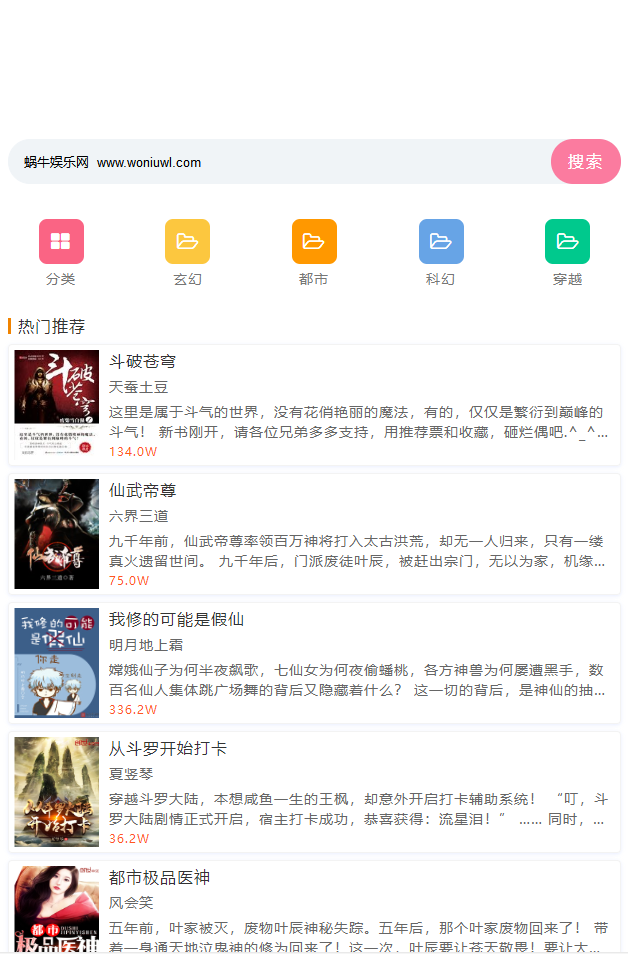Open the 玄幻 category
Viewport: 628px width, 954px height.
point(187,242)
